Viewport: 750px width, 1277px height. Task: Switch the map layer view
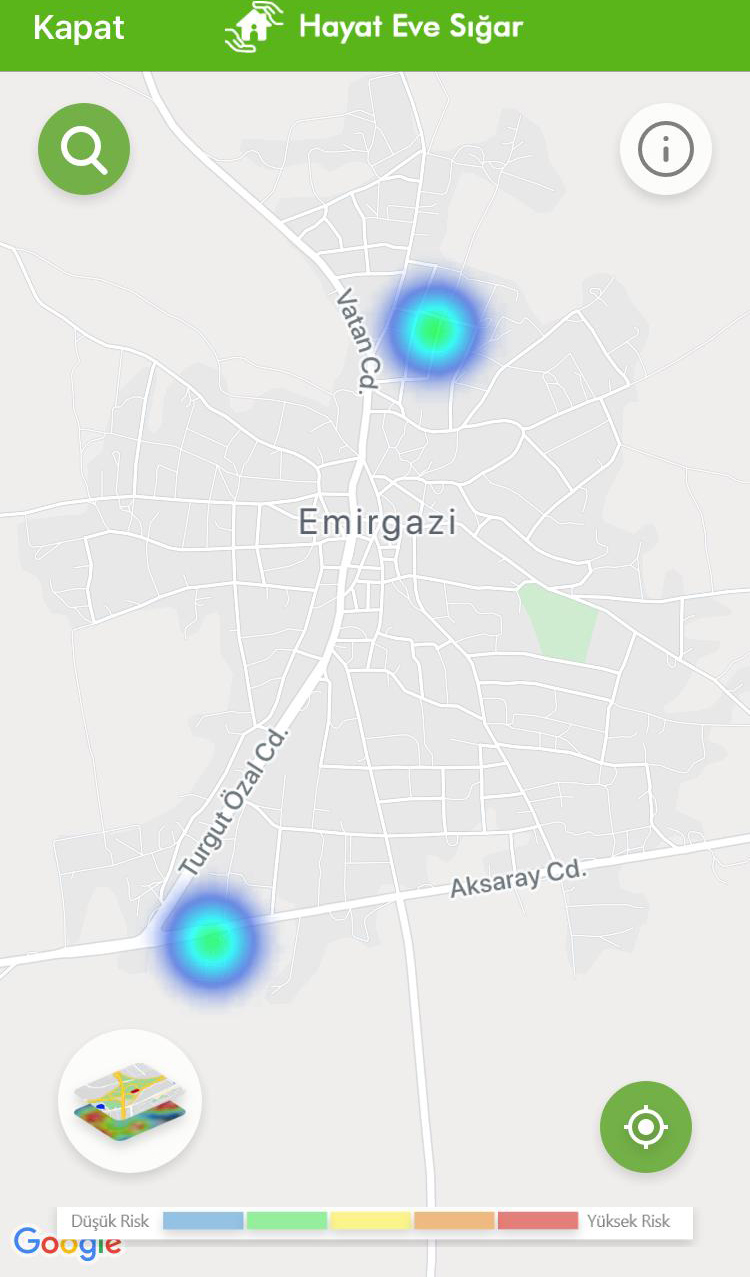click(130, 1100)
